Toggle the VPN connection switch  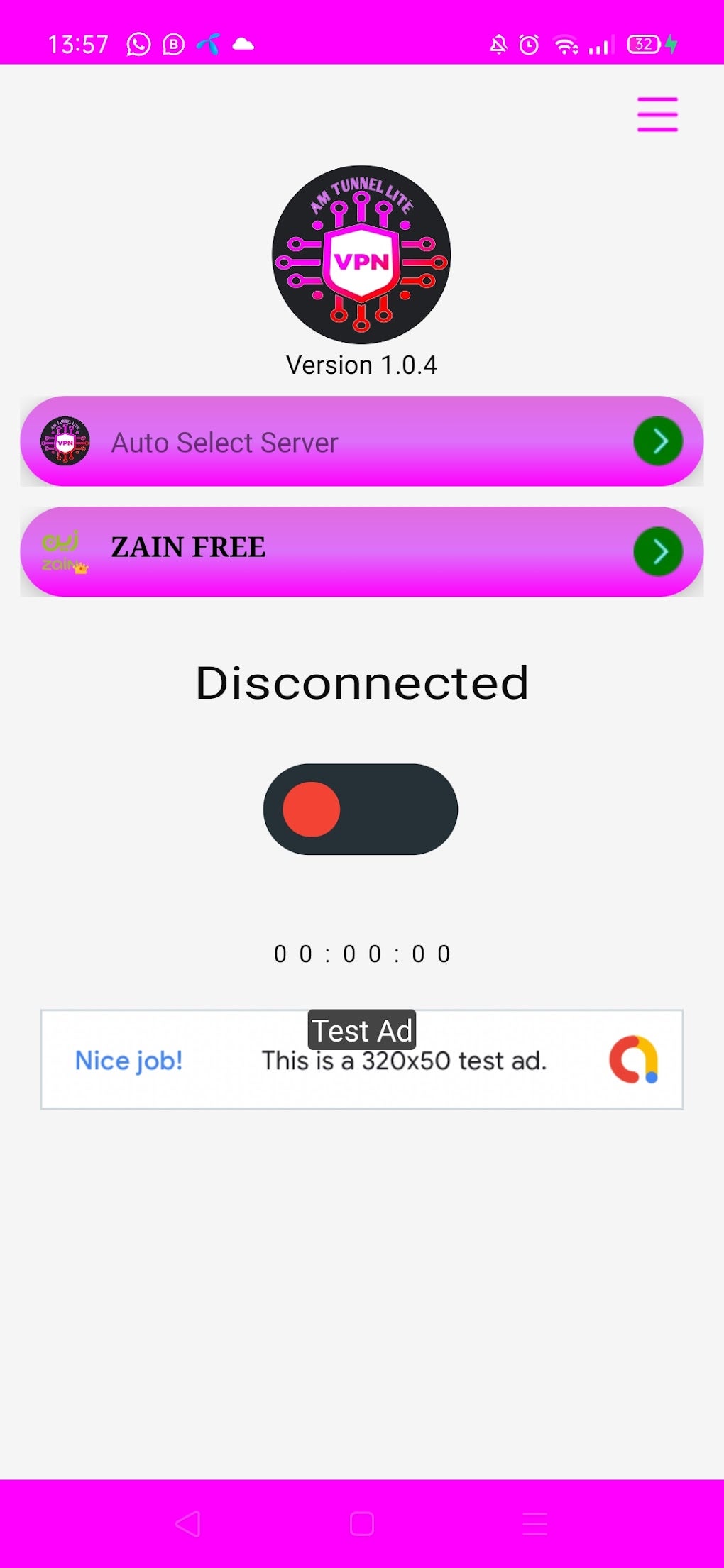361,809
